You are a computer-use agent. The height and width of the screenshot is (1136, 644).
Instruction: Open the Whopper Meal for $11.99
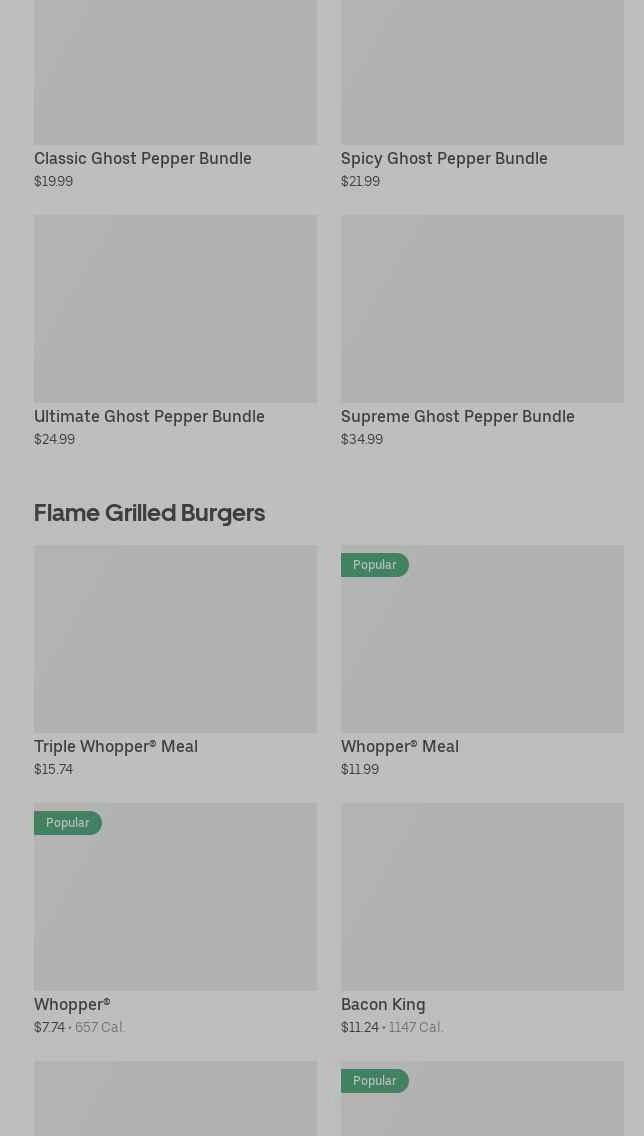coord(482,640)
